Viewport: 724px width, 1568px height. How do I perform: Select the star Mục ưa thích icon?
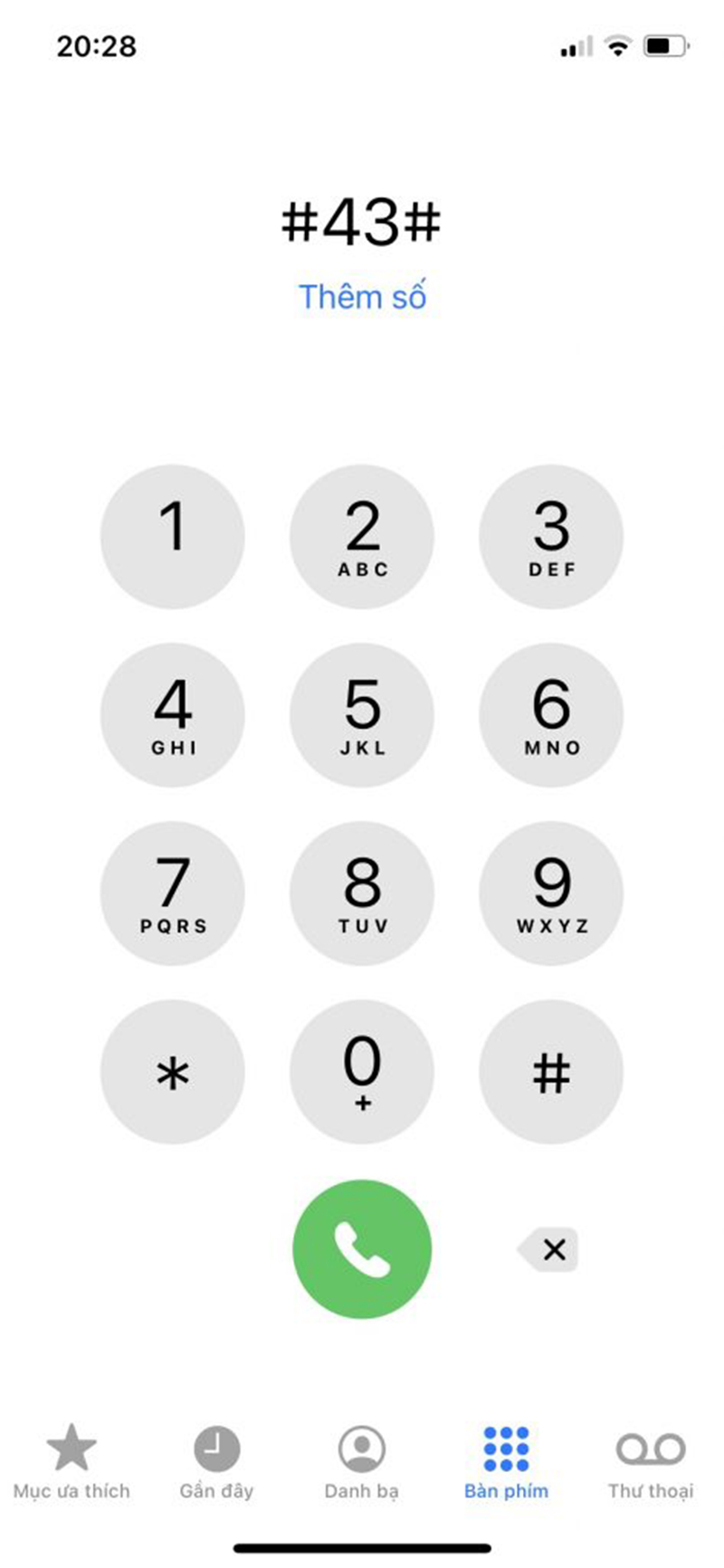pyautogui.click(x=70, y=1445)
